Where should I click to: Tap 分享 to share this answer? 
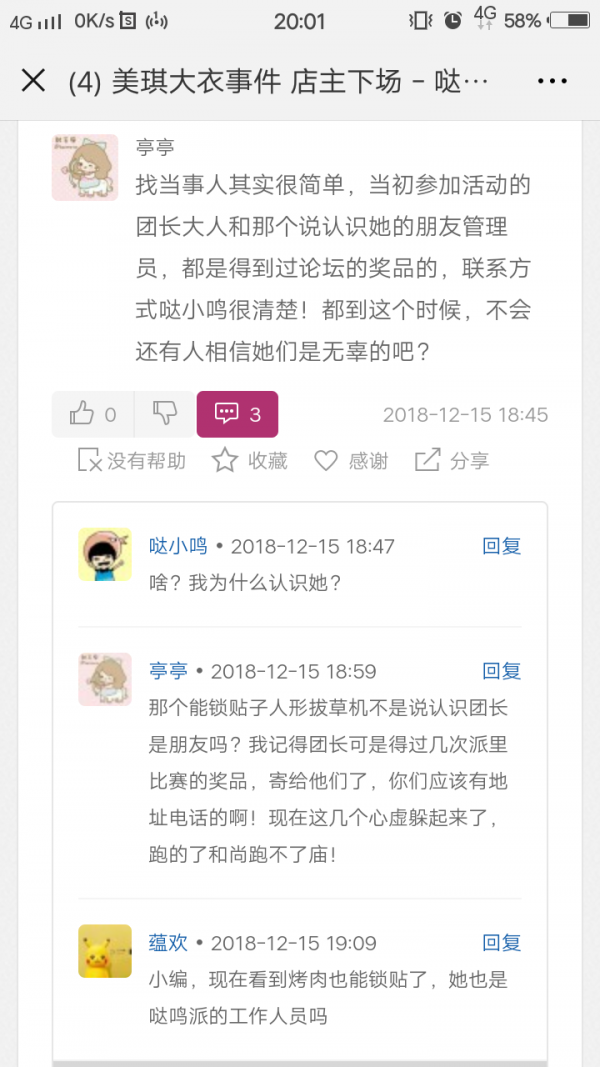pyautogui.click(x=452, y=461)
